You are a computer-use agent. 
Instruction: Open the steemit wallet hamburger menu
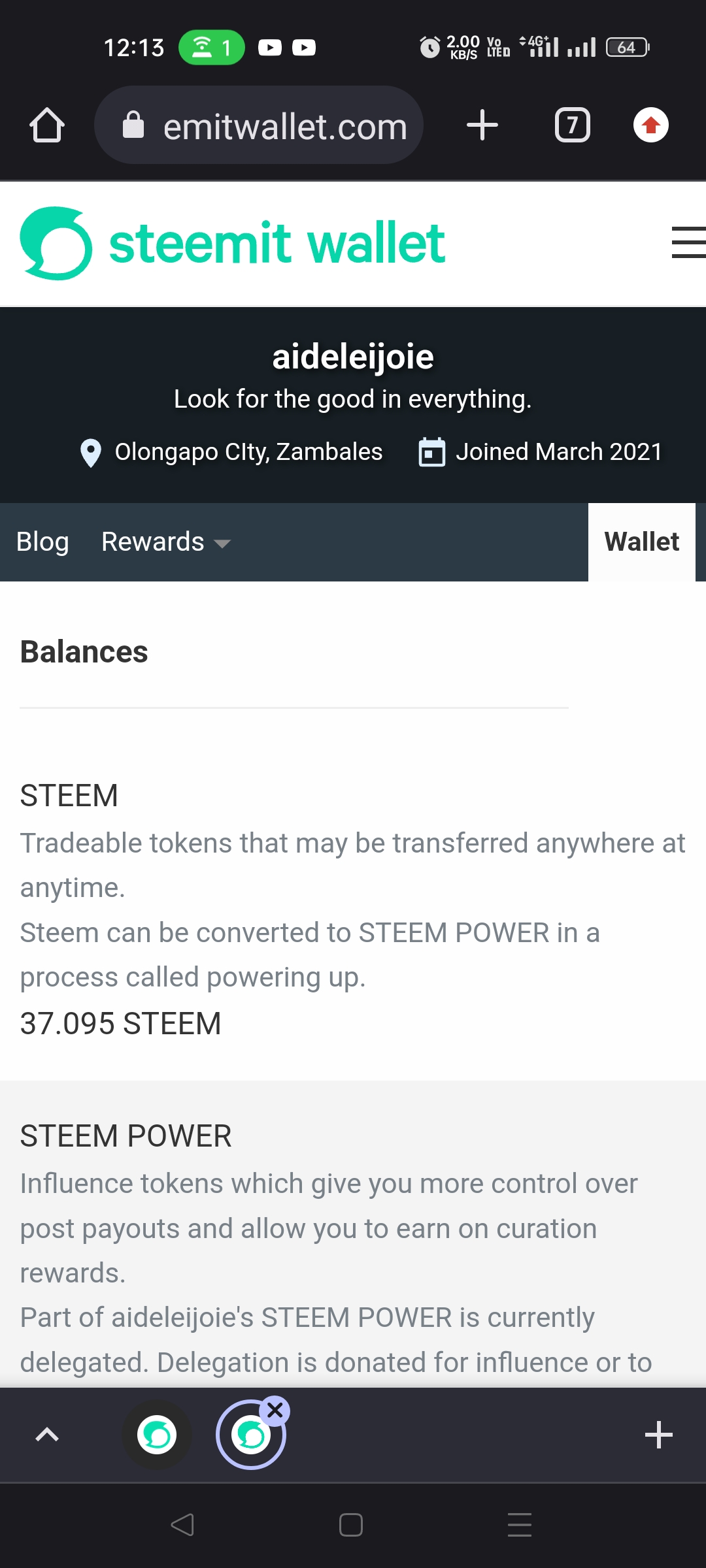[x=688, y=242]
